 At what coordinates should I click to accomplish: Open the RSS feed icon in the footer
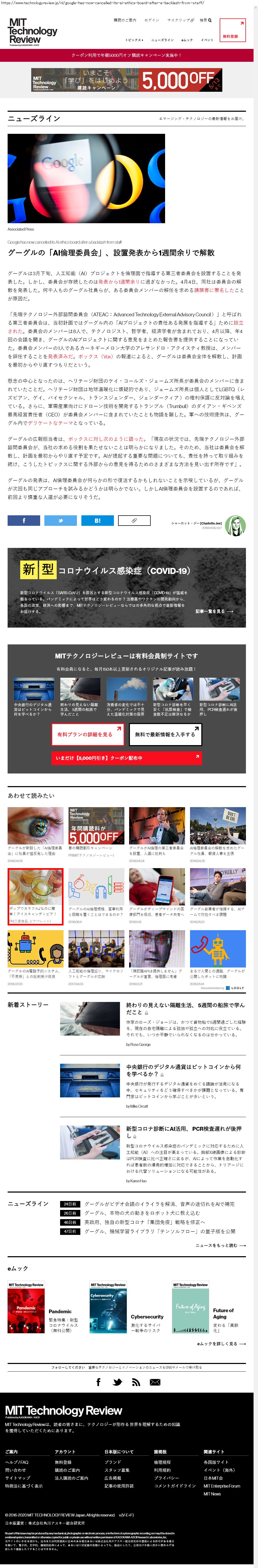coord(136,1382)
